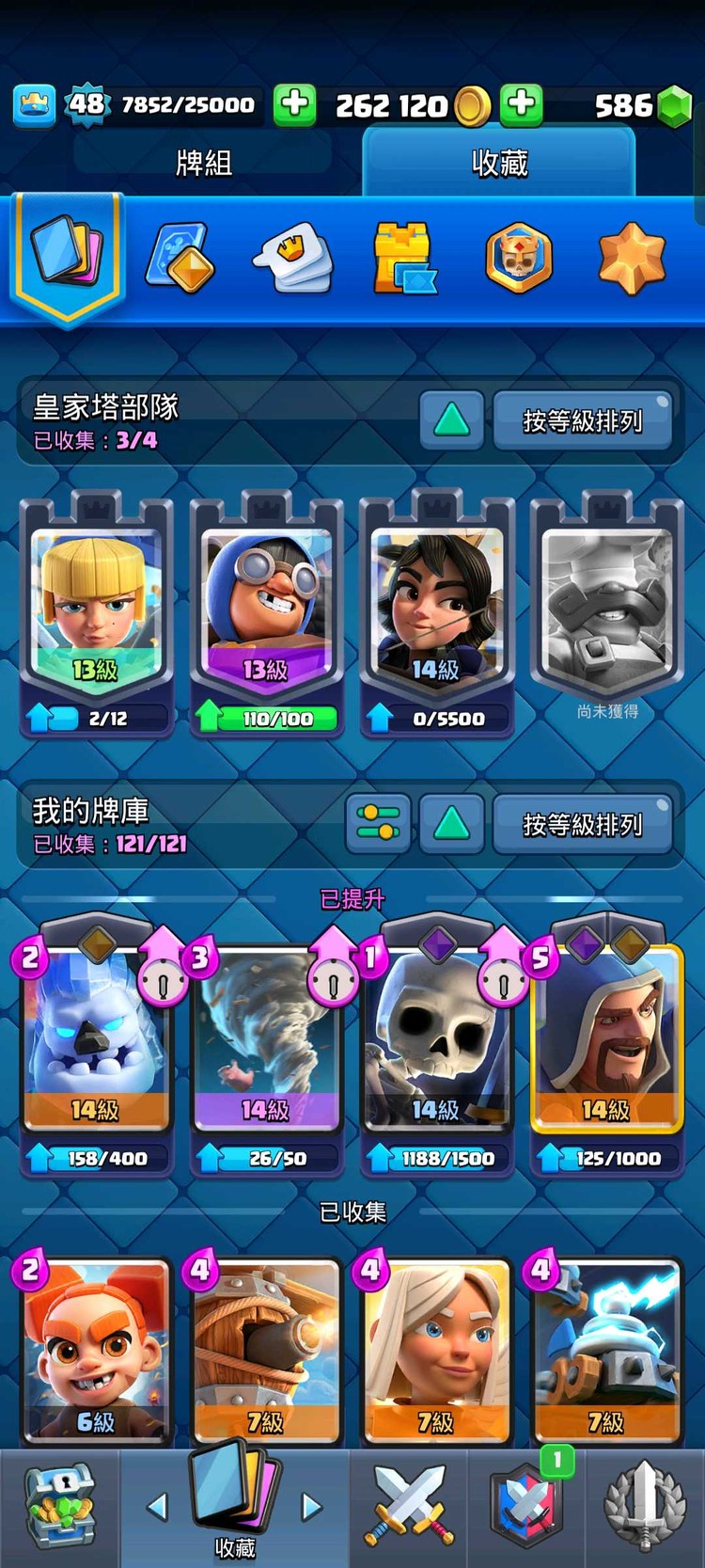Select the emotes collection icon
The image size is (705, 1568).
(x=293, y=256)
